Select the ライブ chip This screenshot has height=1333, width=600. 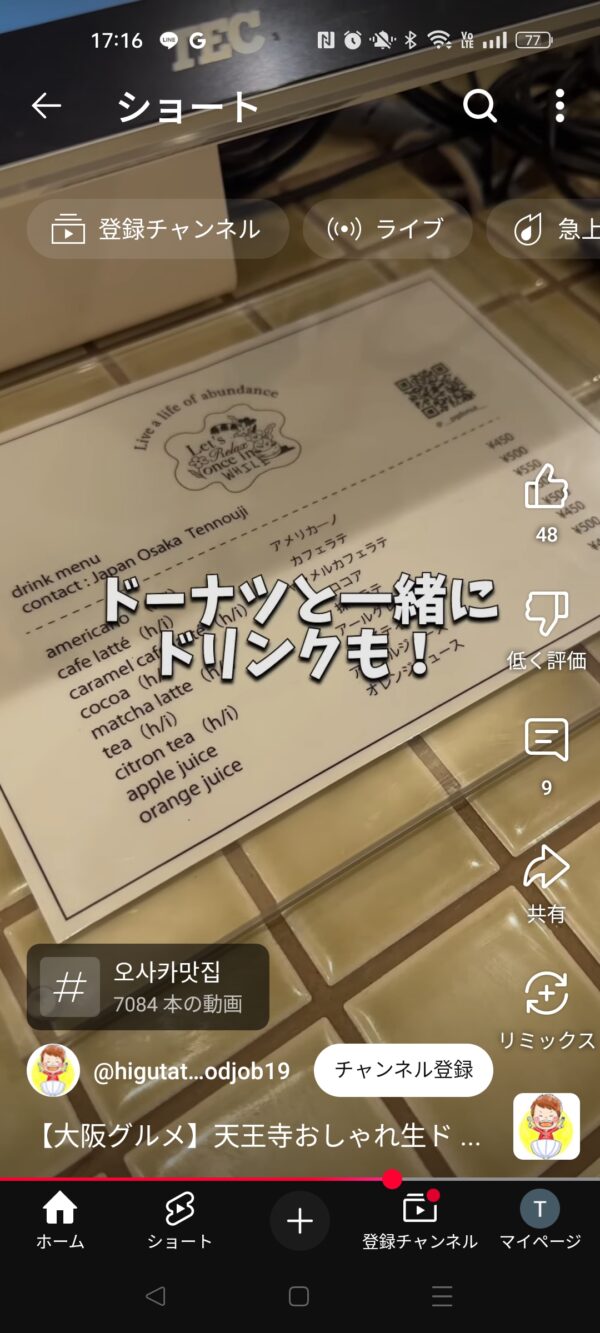[387, 229]
